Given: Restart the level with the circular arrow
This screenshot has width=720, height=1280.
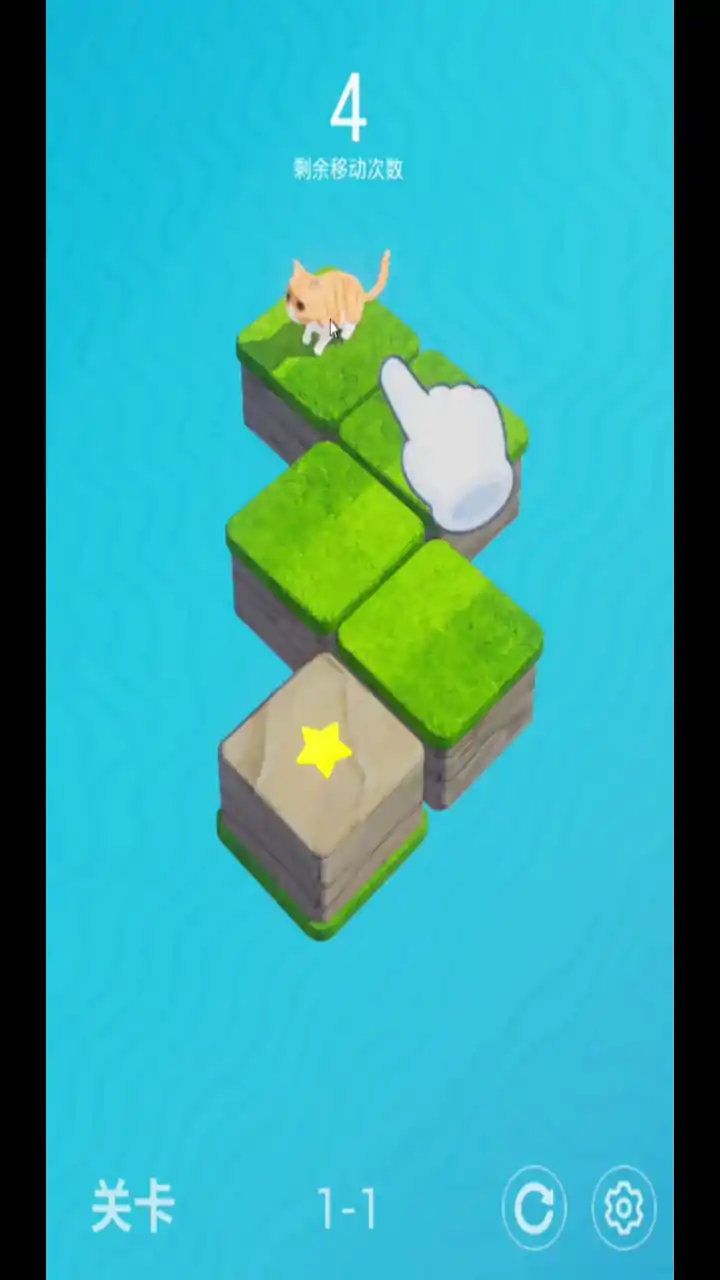Looking at the screenshot, I should pos(534,1209).
